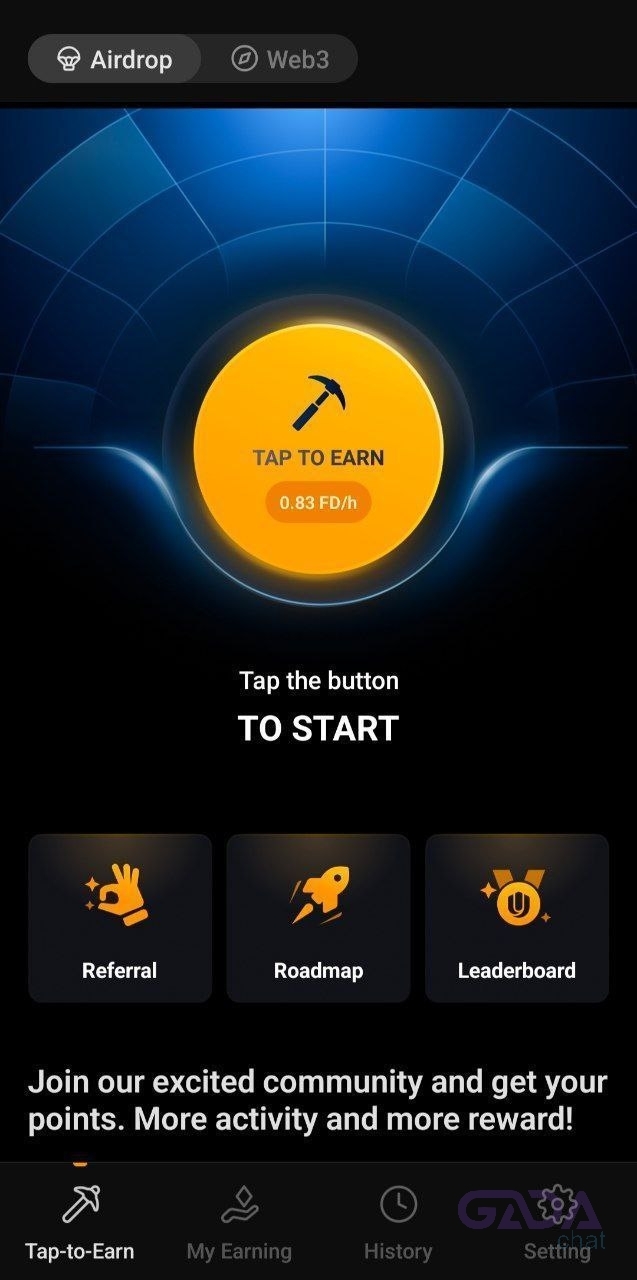Open the Referral card

(x=120, y=918)
